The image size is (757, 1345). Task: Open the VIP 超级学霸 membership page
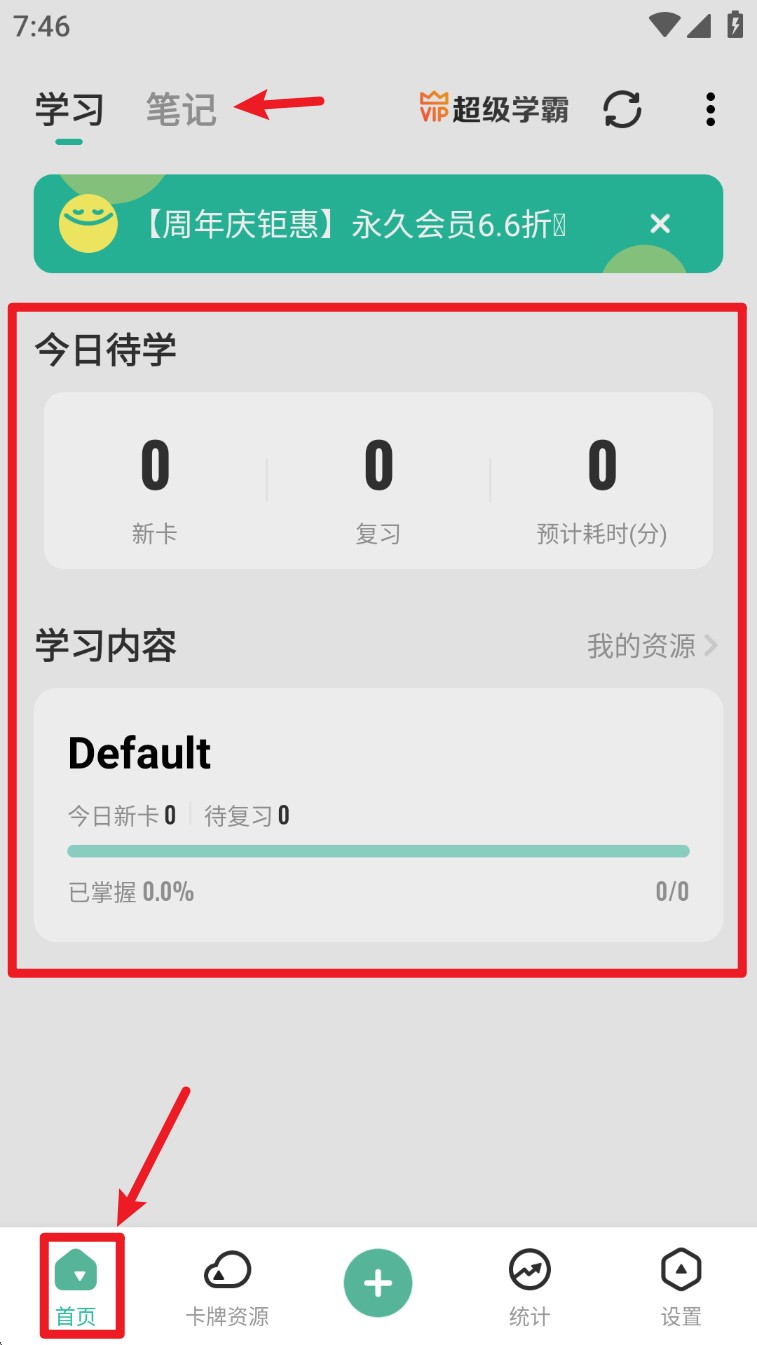[494, 108]
